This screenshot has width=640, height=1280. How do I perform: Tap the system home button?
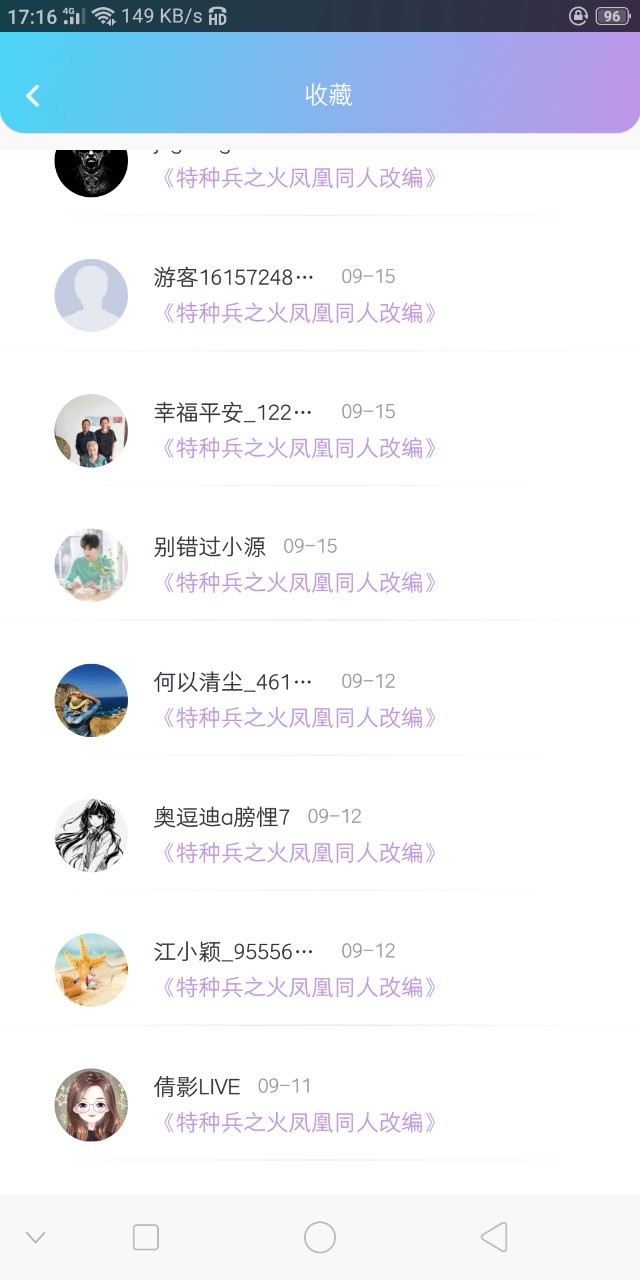pos(320,1237)
